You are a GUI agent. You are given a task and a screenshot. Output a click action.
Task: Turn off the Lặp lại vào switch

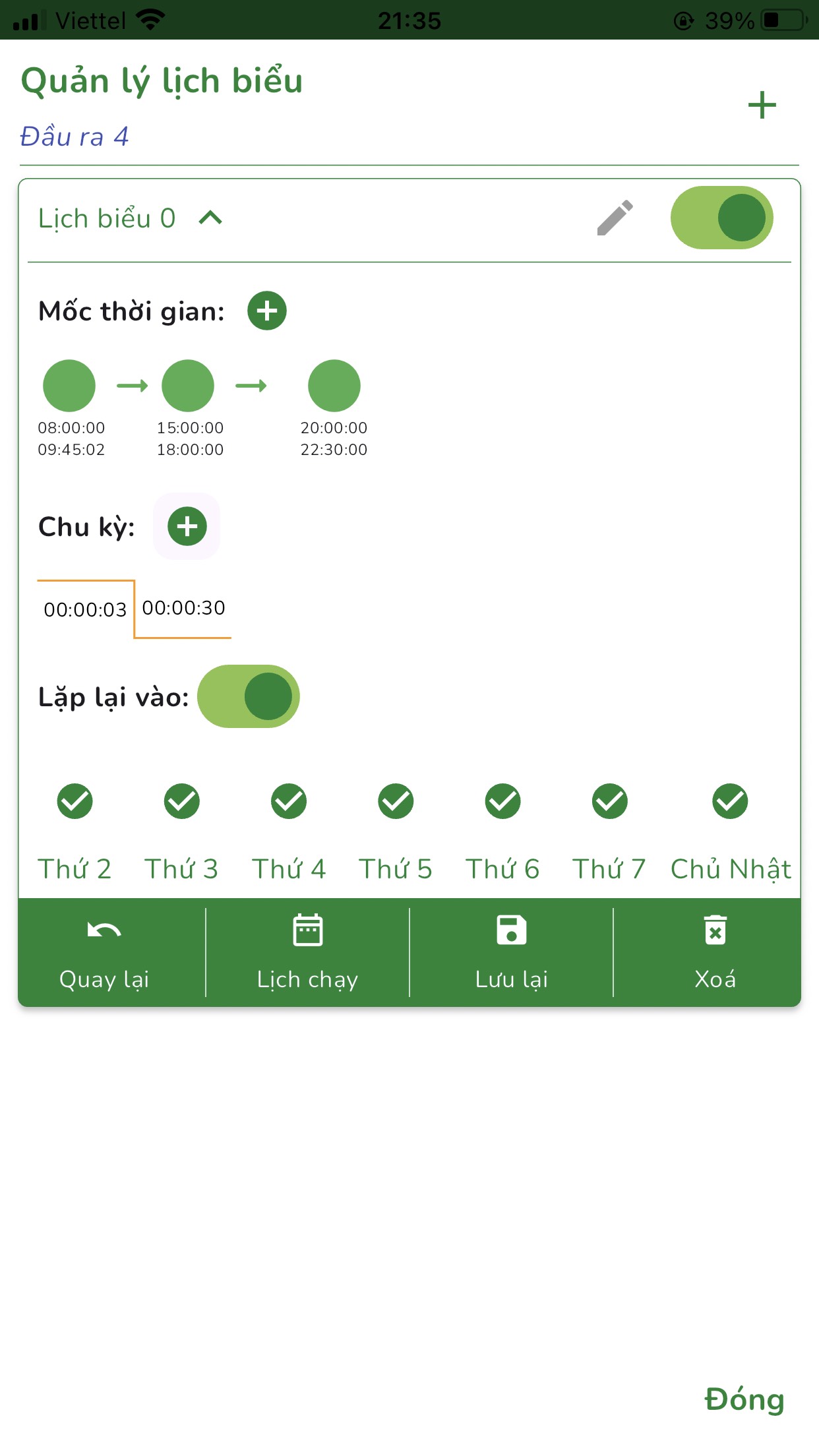click(249, 696)
